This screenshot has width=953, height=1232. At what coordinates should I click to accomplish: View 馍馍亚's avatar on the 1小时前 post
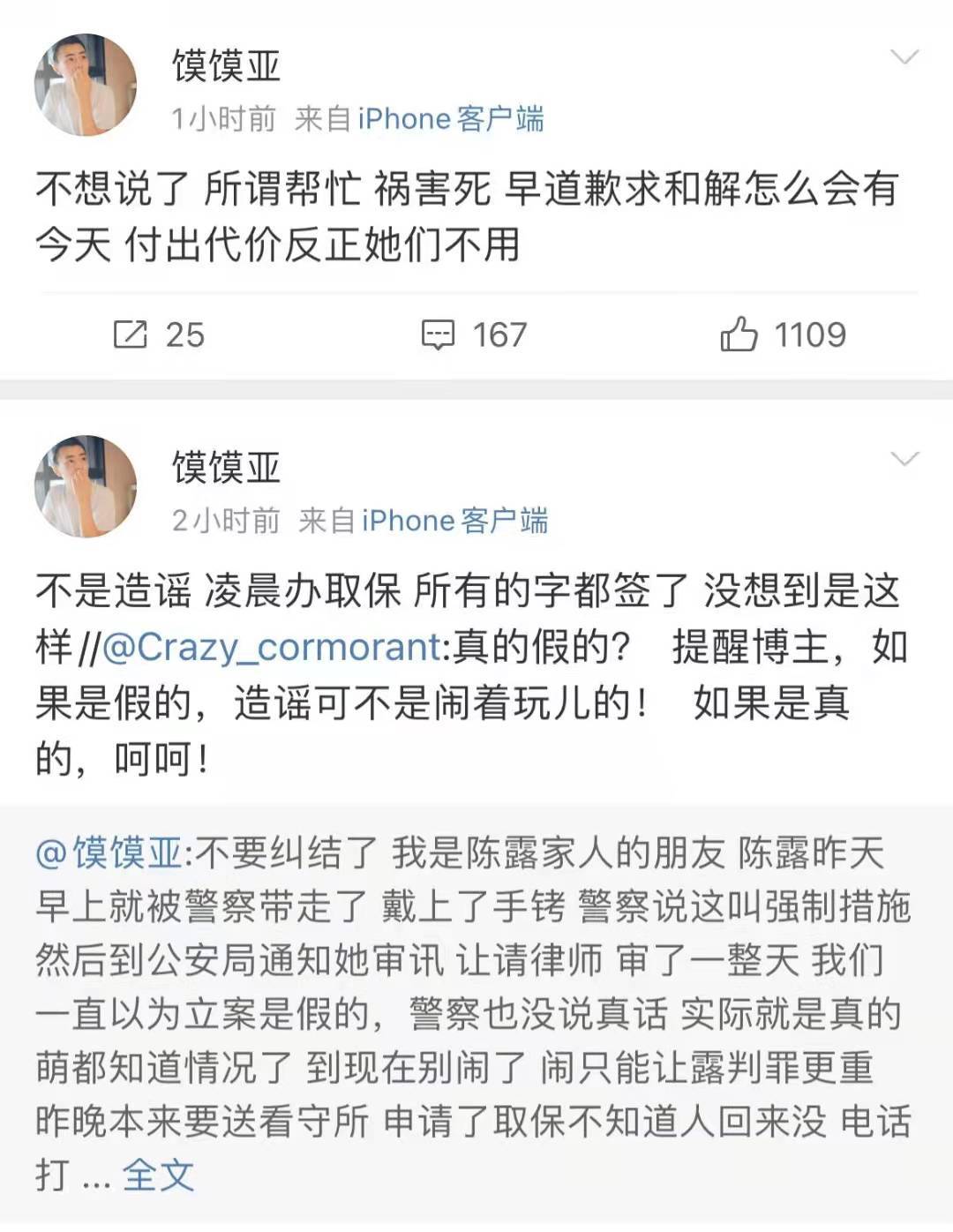coord(86,86)
